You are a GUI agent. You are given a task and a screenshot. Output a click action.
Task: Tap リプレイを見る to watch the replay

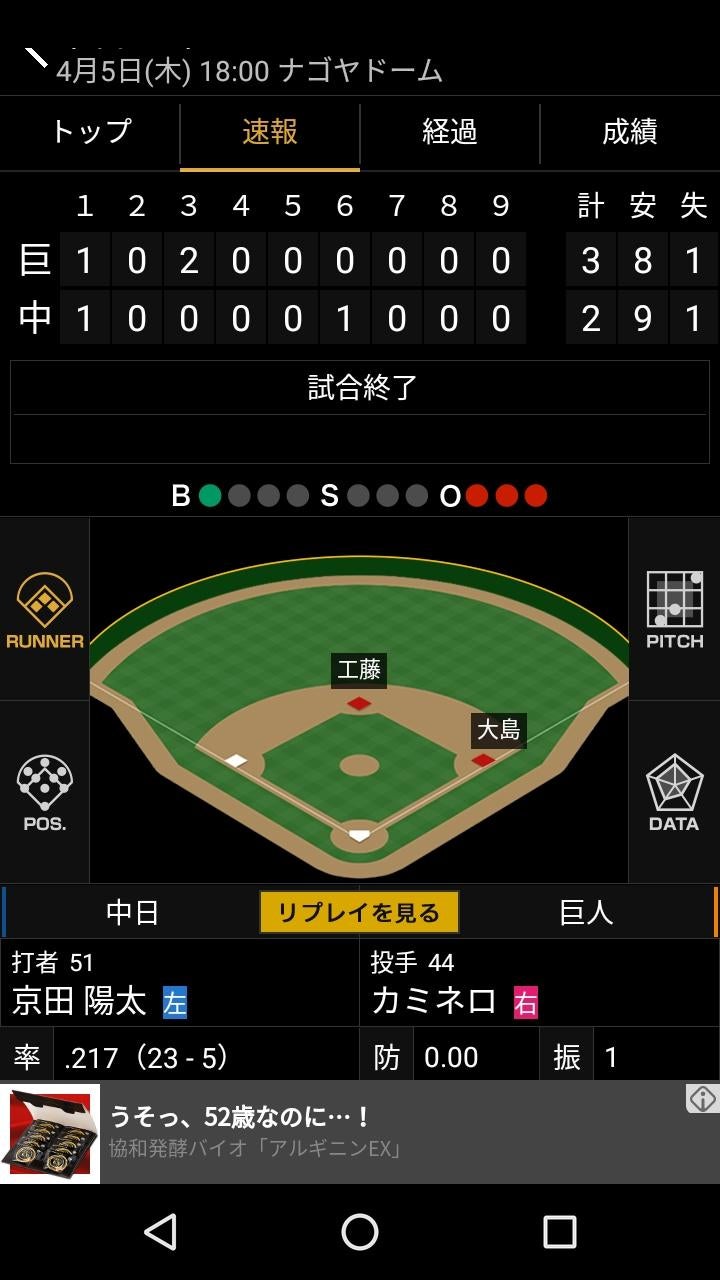tap(359, 912)
